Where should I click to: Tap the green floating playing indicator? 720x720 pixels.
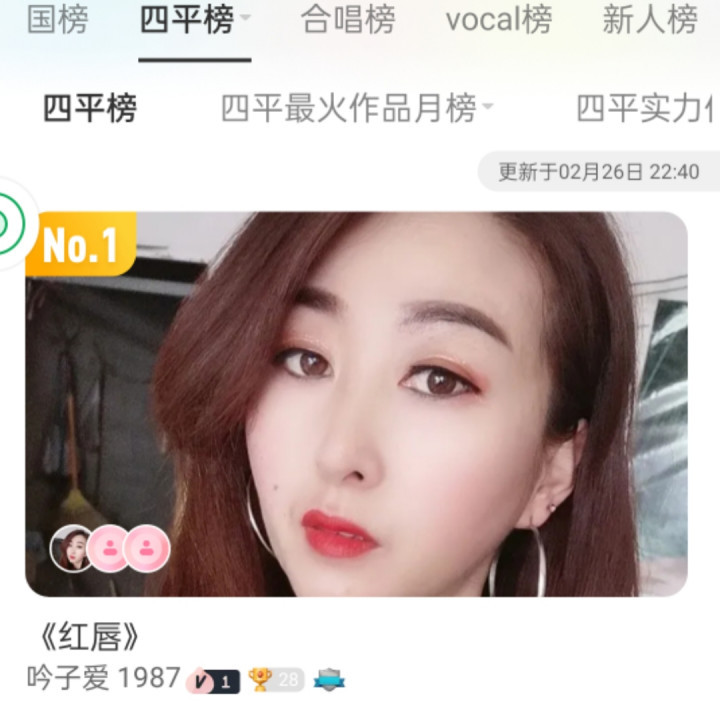tap(10, 223)
